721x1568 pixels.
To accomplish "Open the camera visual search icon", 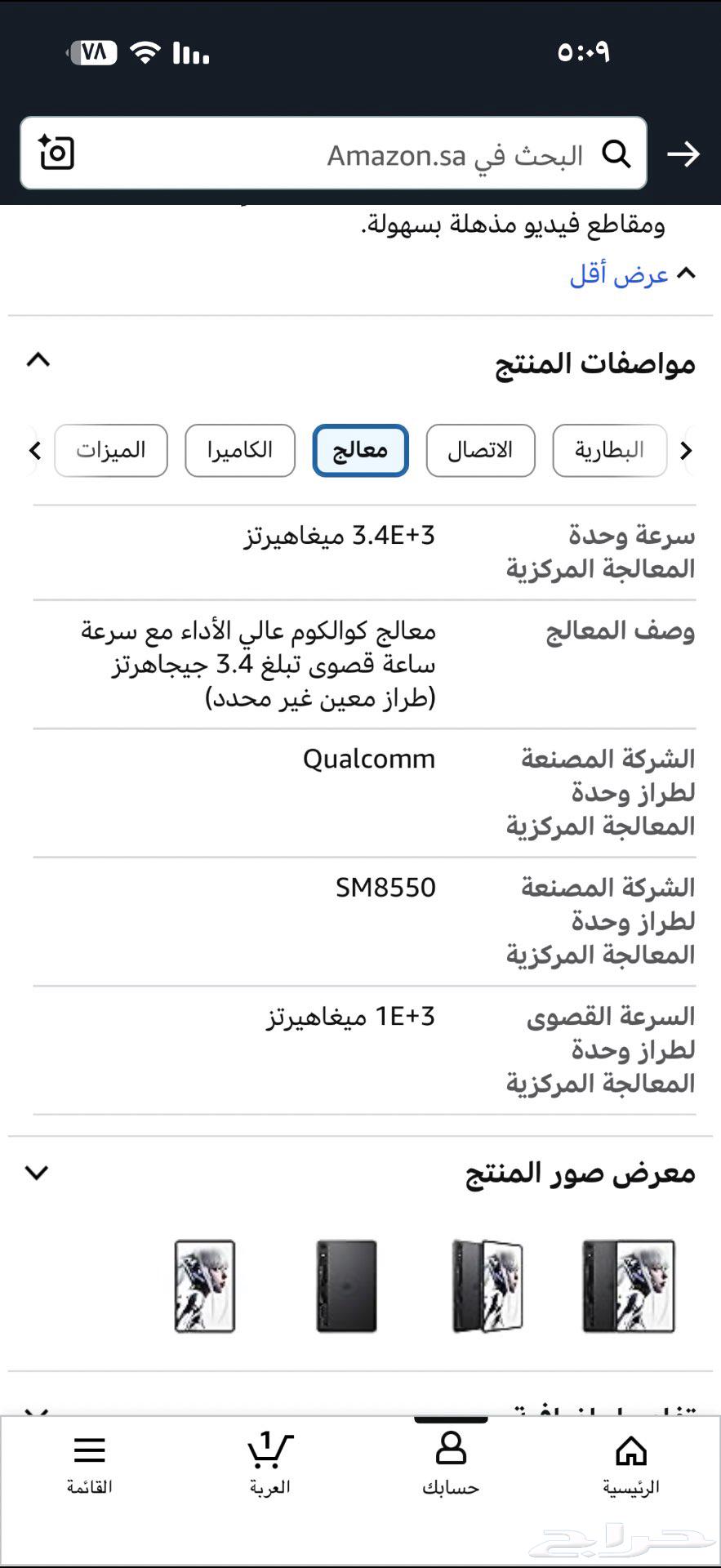I will pyautogui.click(x=56, y=154).
